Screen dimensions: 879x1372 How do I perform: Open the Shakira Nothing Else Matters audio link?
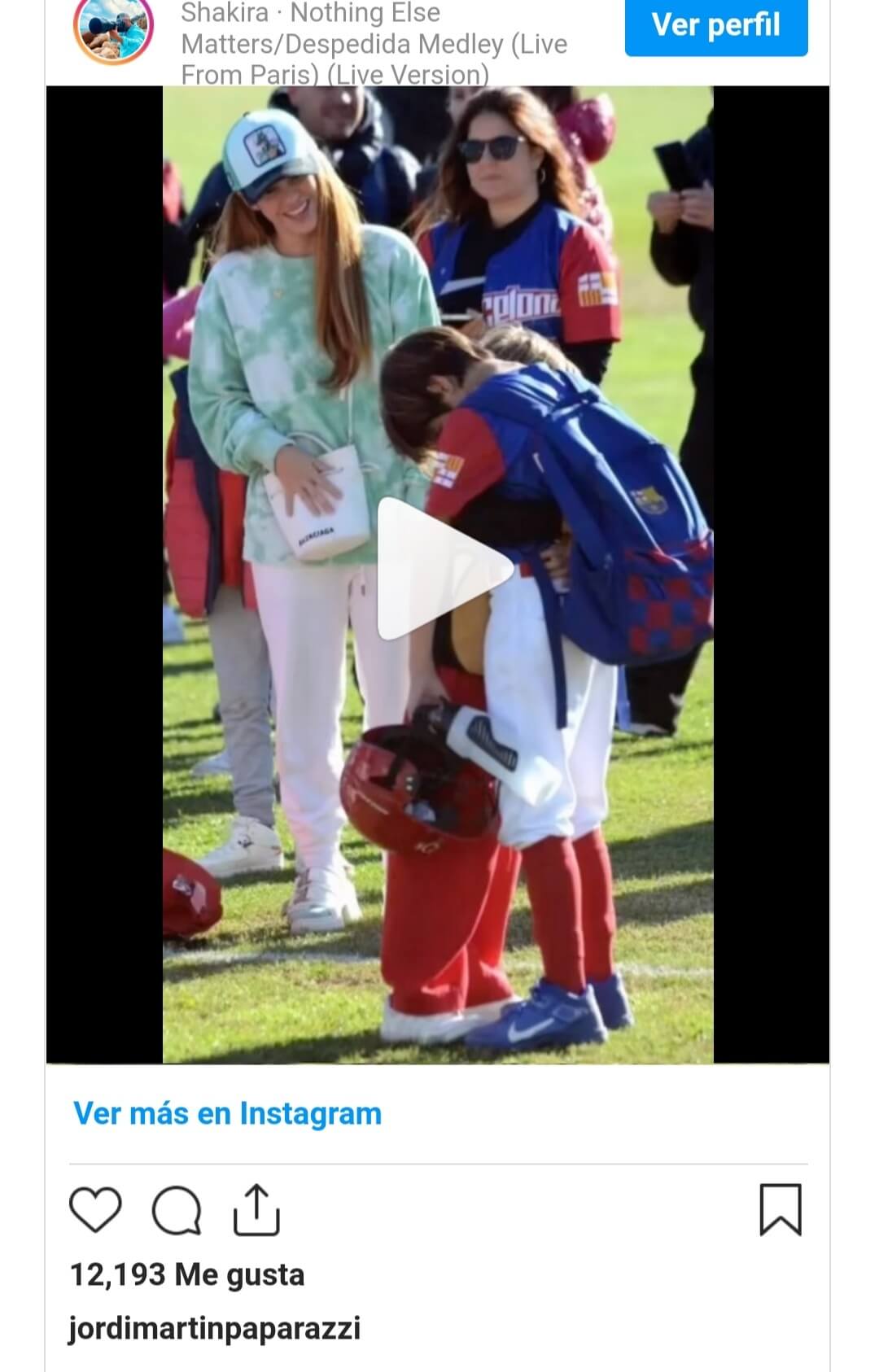pos(374,44)
